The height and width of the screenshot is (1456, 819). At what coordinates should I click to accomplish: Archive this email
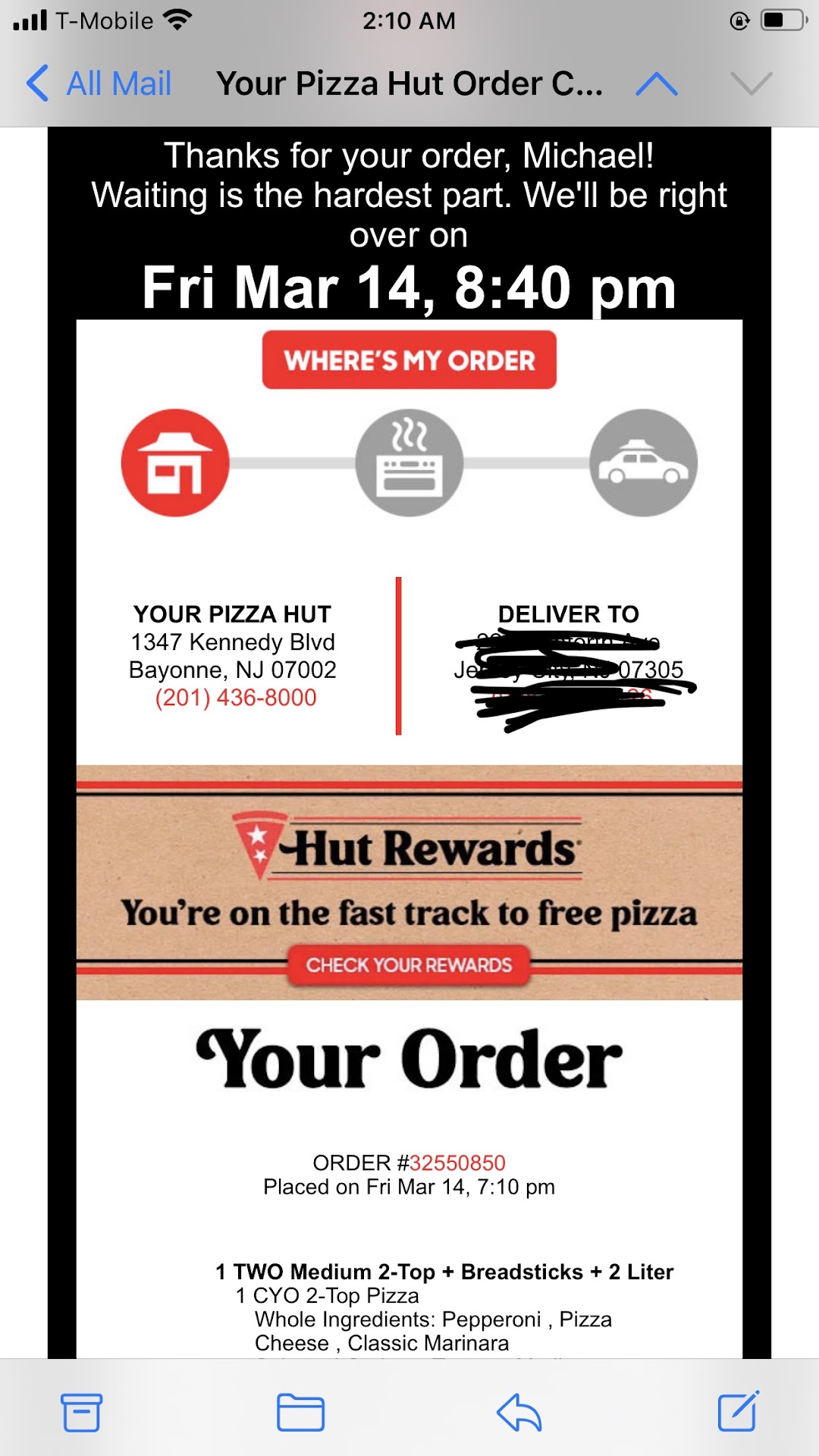pyautogui.click(x=81, y=1412)
